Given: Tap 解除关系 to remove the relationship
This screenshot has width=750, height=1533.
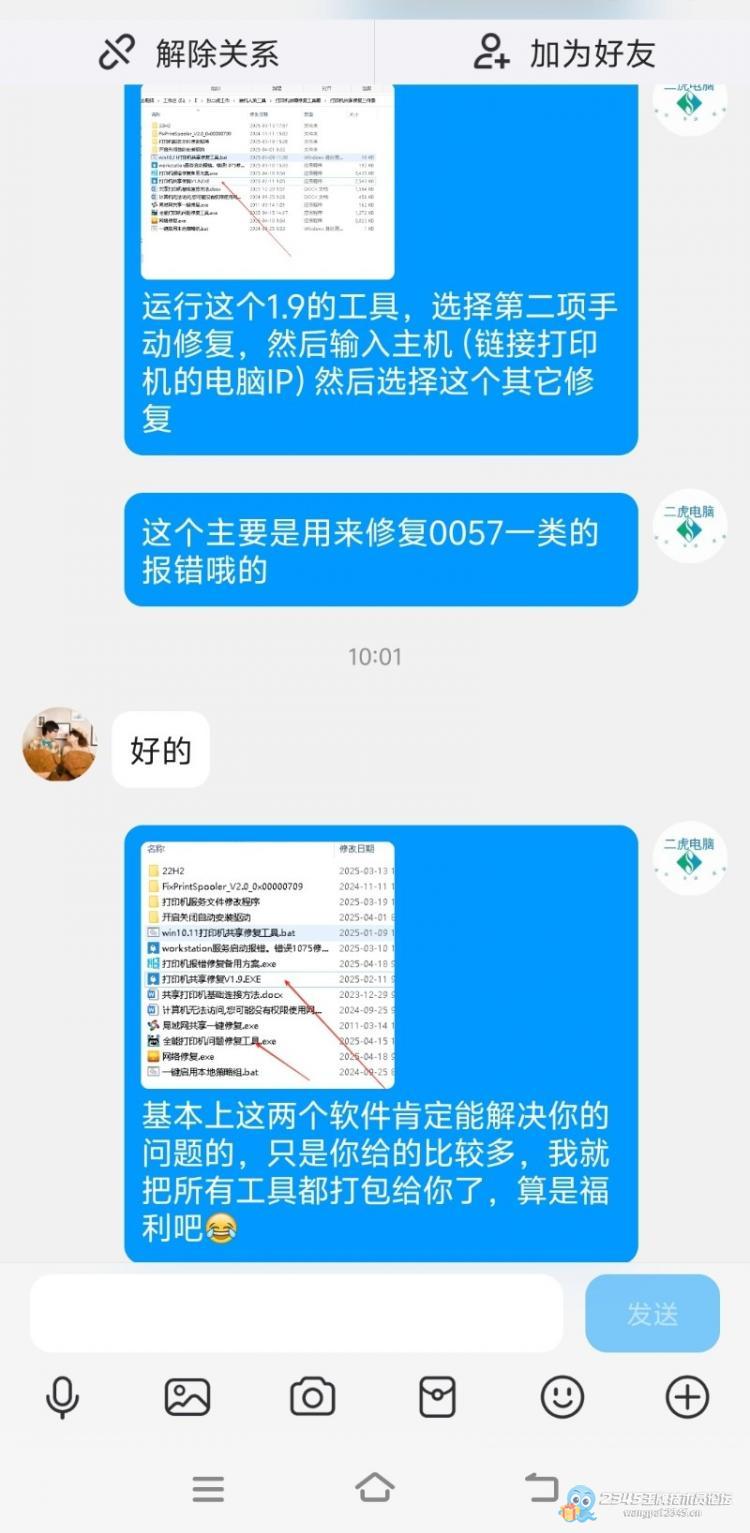Looking at the screenshot, I should (x=188, y=52).
